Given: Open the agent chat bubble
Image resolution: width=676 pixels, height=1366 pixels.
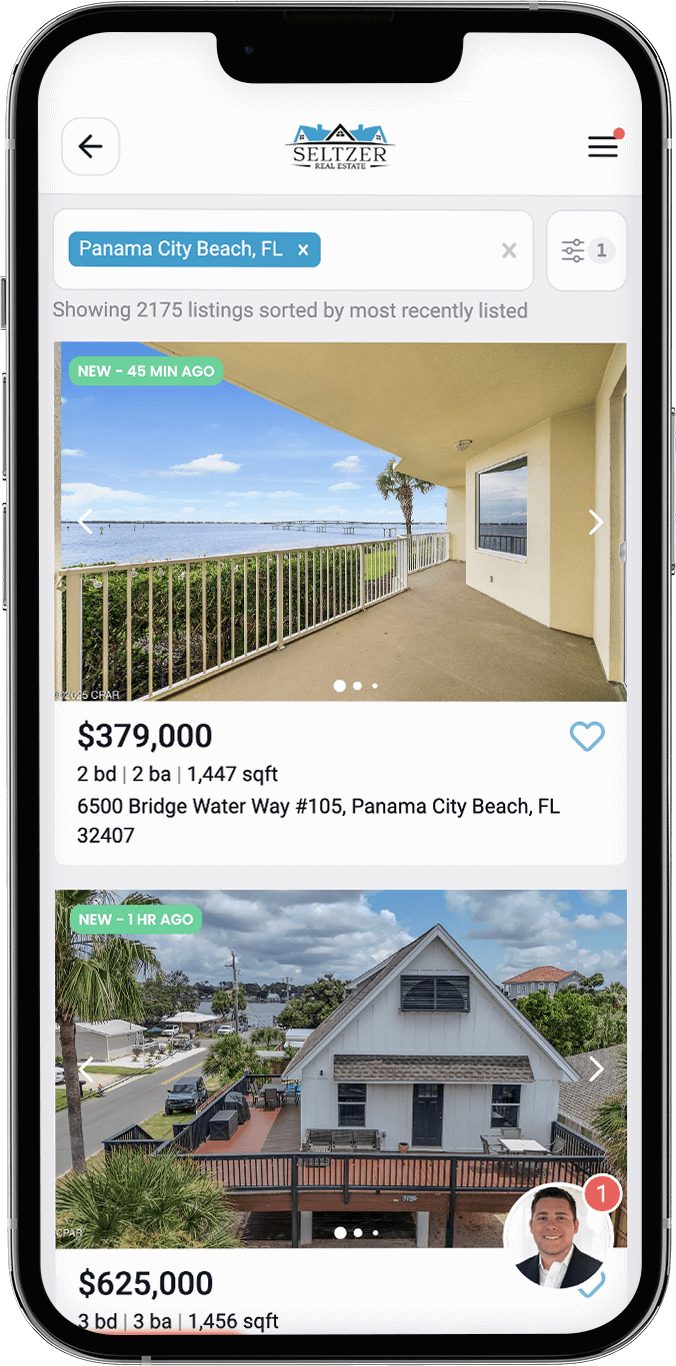Looking at the screenshot, I should 559,1238.
